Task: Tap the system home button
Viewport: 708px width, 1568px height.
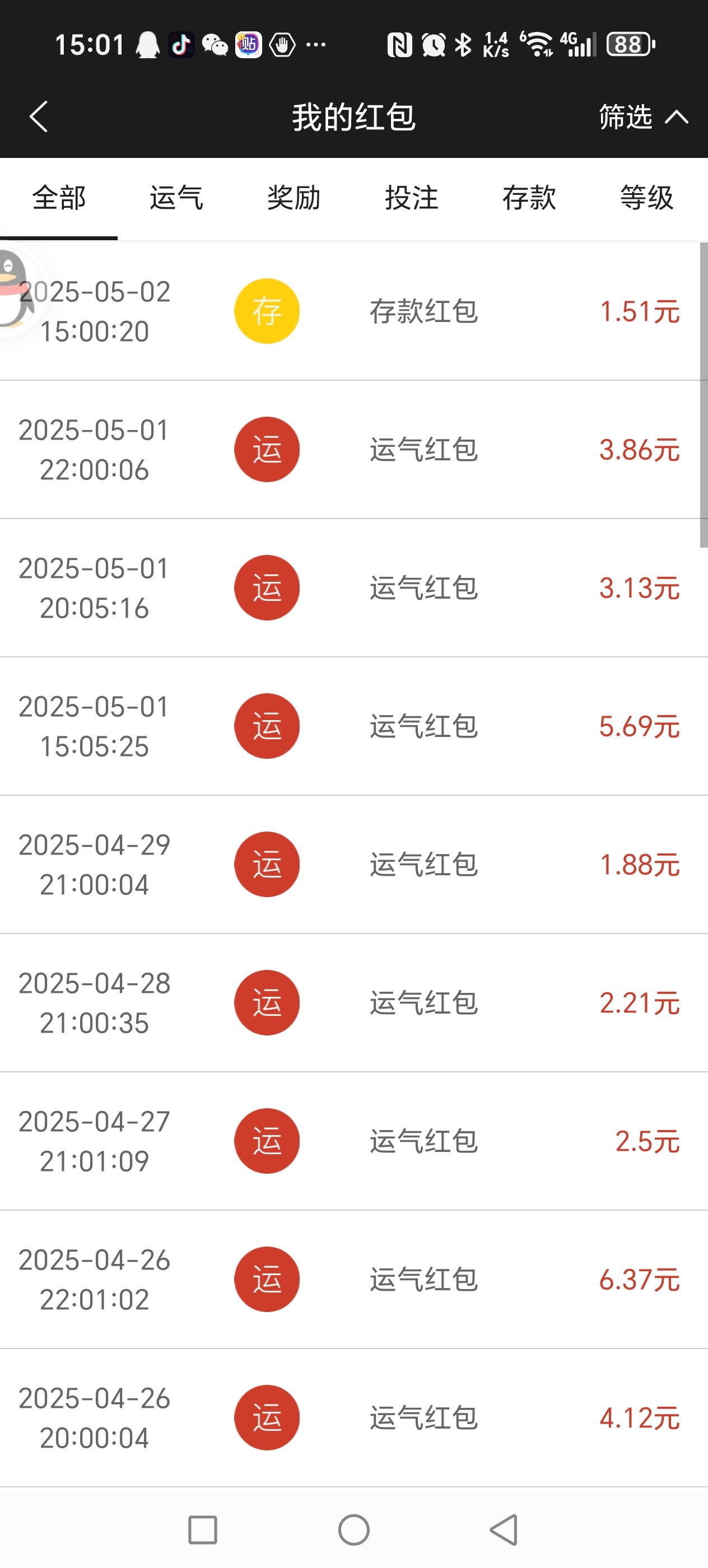Action: (353, 1530)
